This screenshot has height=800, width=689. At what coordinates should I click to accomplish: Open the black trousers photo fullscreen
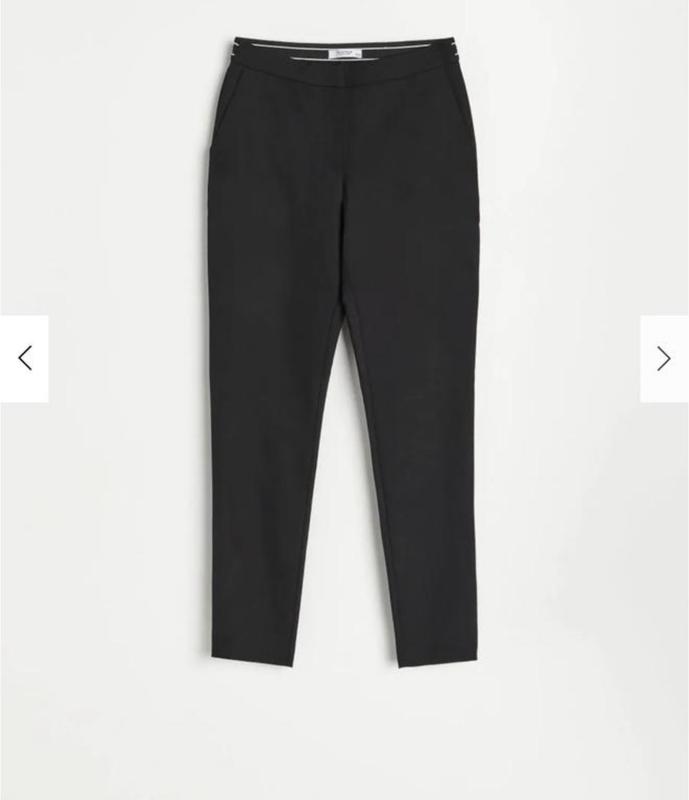tap(344, 350)
